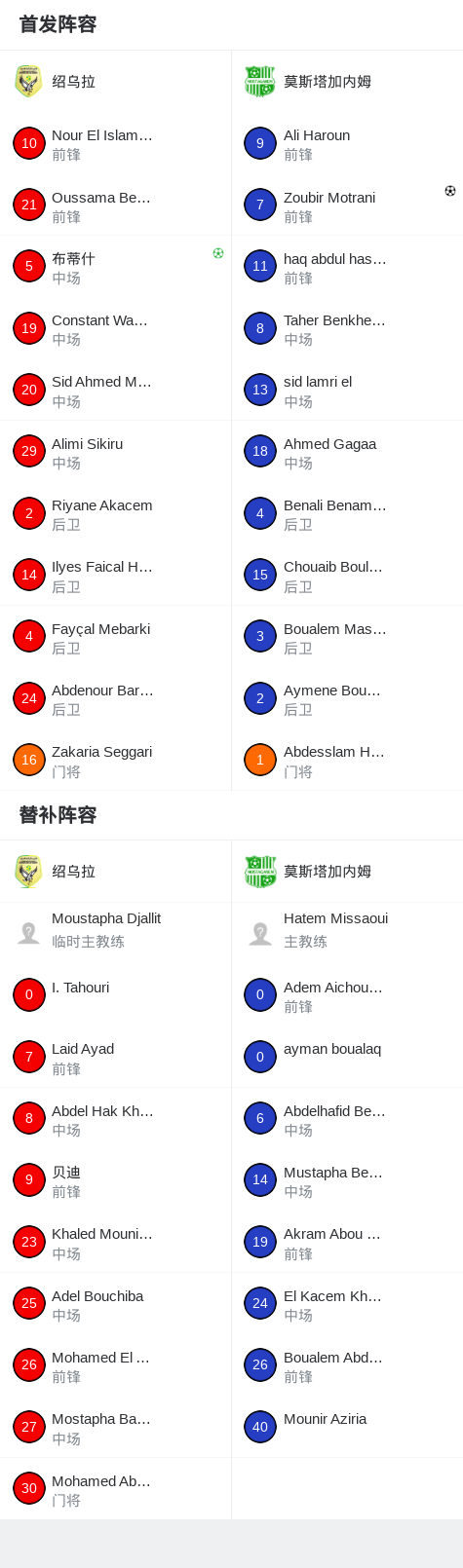Select midfielder Ahmed Gagaa
The height and width of the screenshot is (1568, 463).
pyautogui.click(x=347, y=452)
